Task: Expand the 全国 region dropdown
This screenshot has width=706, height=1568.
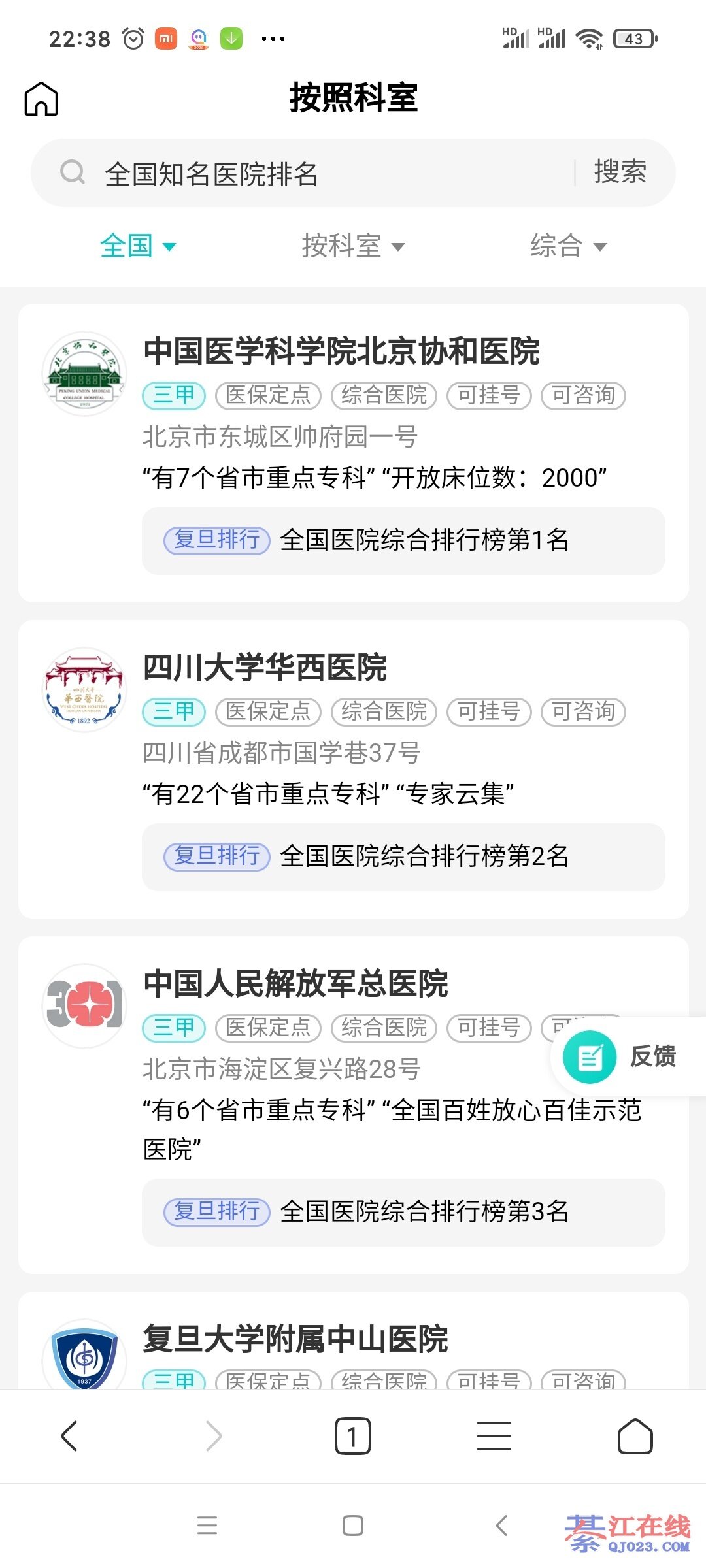Action: click(138, 246)
